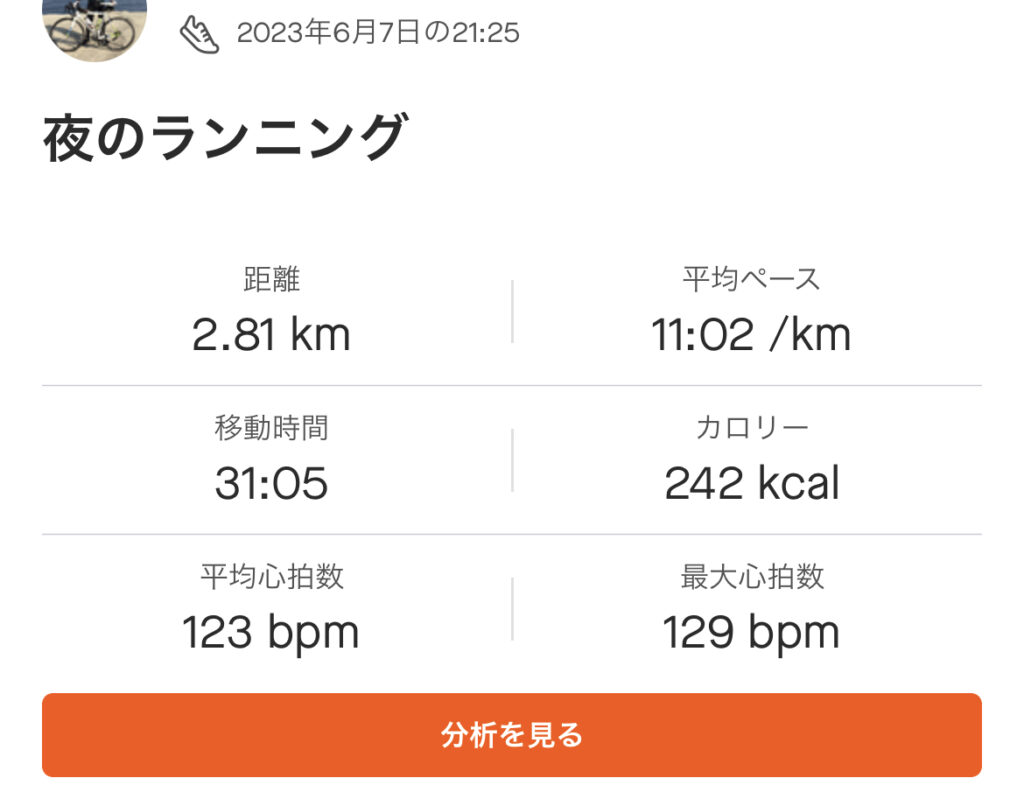Tap the orange 分析を見る button
The width and height of the screenshot is (1024, 799).
(511, 735)
